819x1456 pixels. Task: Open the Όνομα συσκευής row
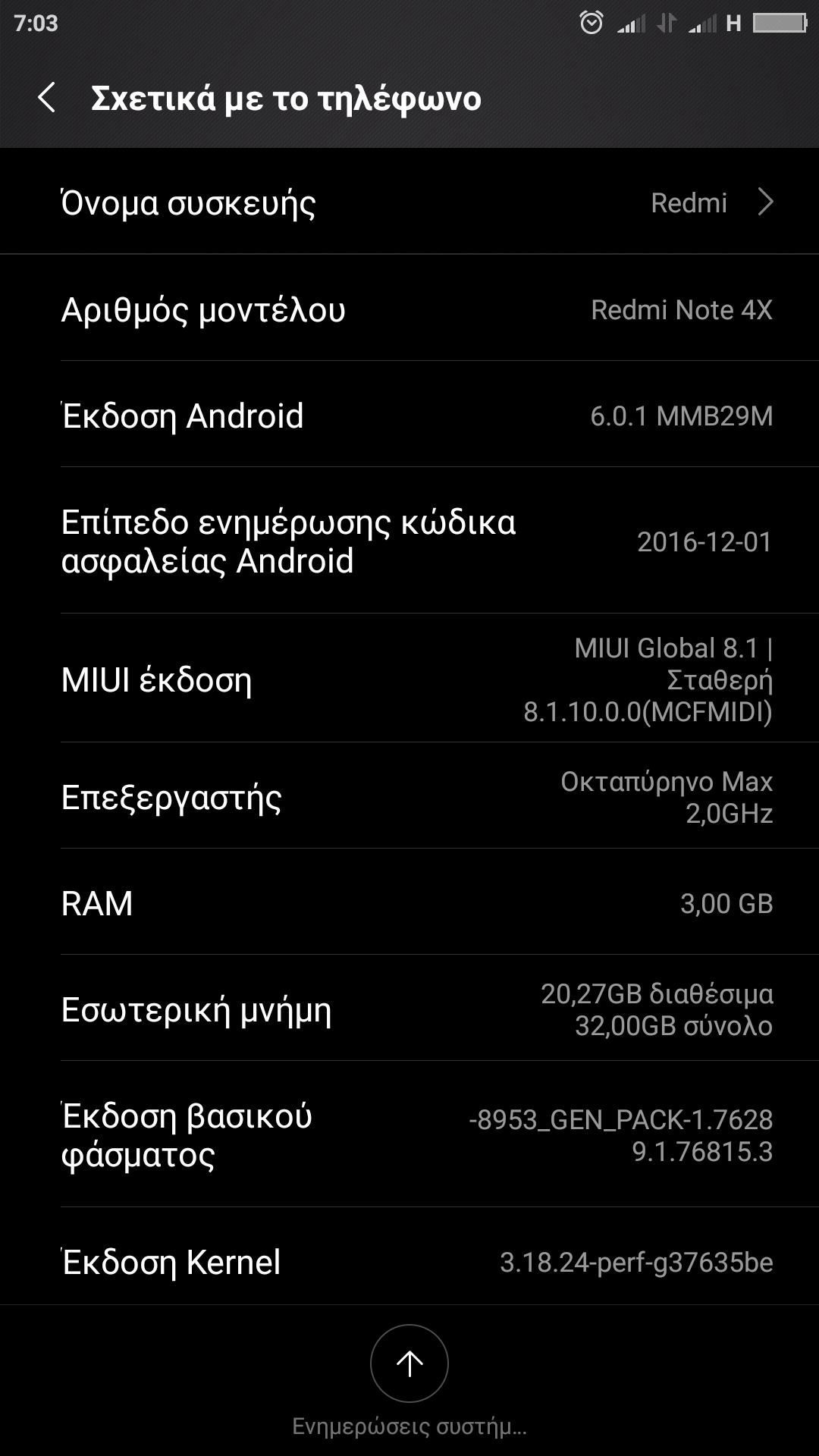[x=409, y=202]
